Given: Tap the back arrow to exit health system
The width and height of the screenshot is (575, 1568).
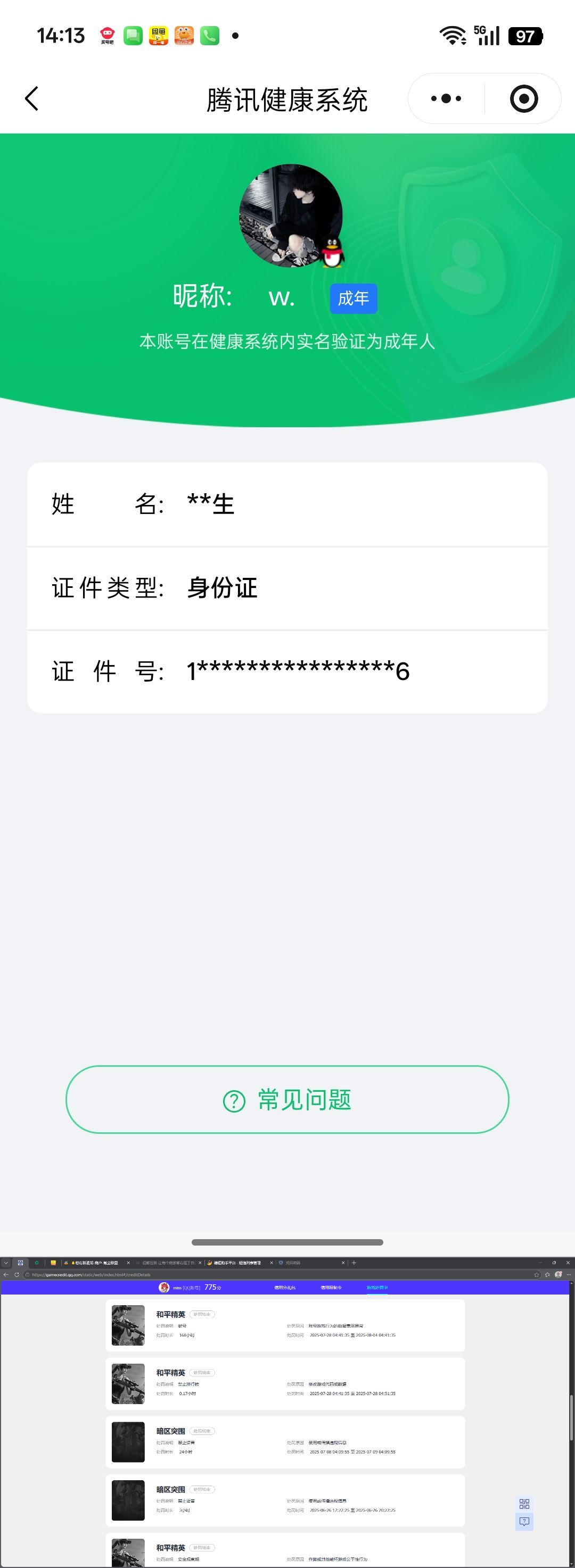Looking at the screenshot, I should click(x=31, y=98).
